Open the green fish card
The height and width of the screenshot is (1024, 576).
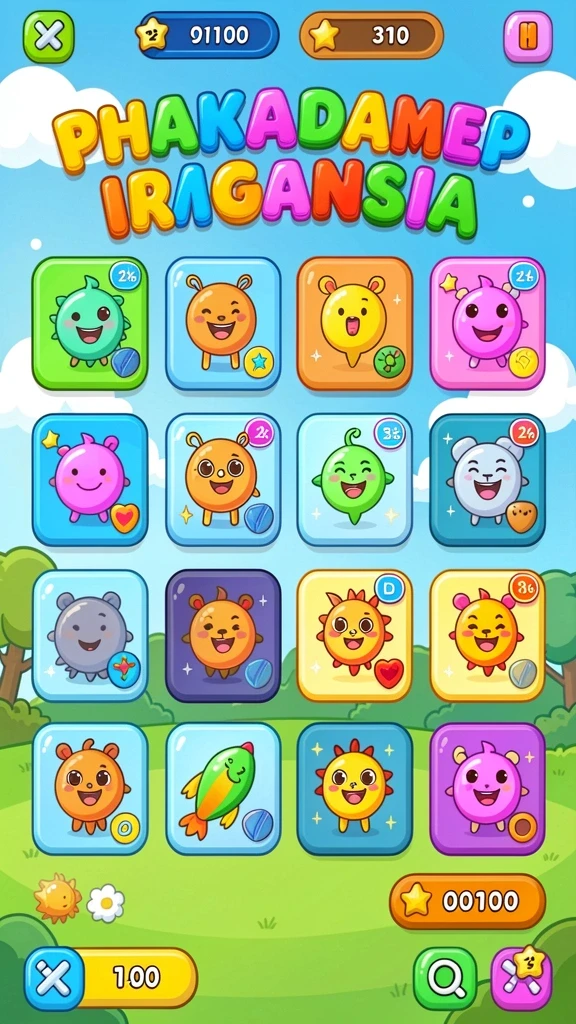[x=223, y=789]
